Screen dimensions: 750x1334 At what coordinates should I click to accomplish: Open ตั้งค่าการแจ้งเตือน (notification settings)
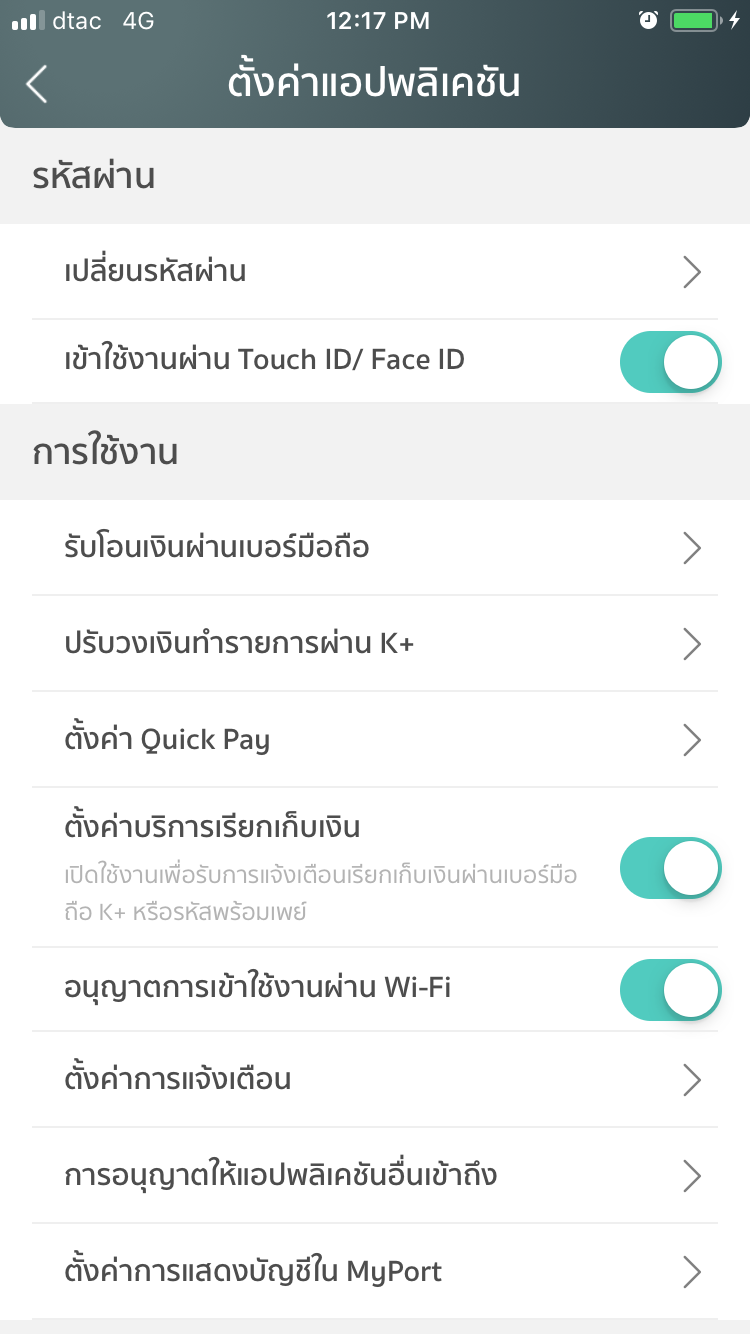375,1080
